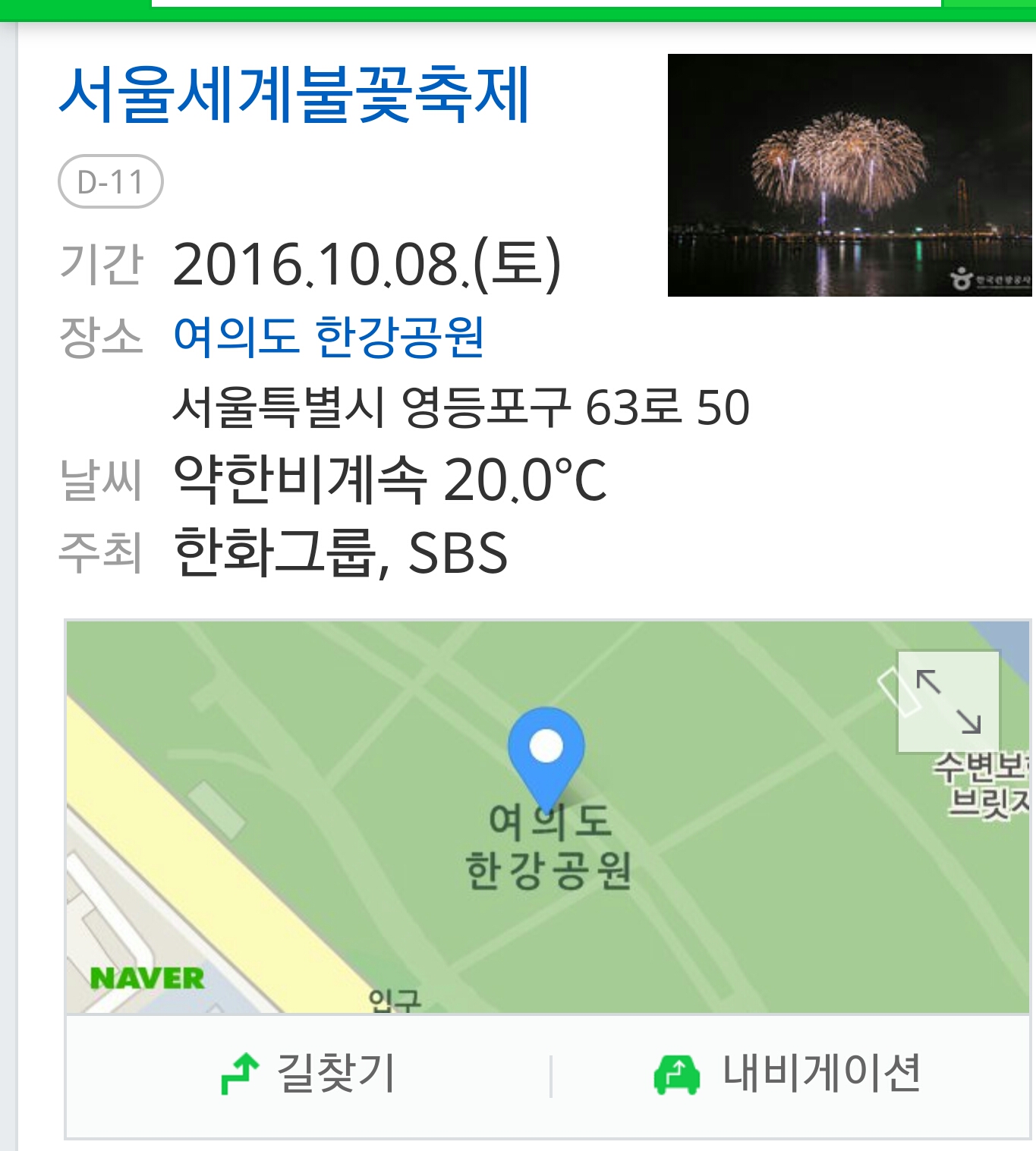Open the fireworks festival photo thumbnail
The width and height of the screenshot is (1036, 1151).
coord(849,175)
